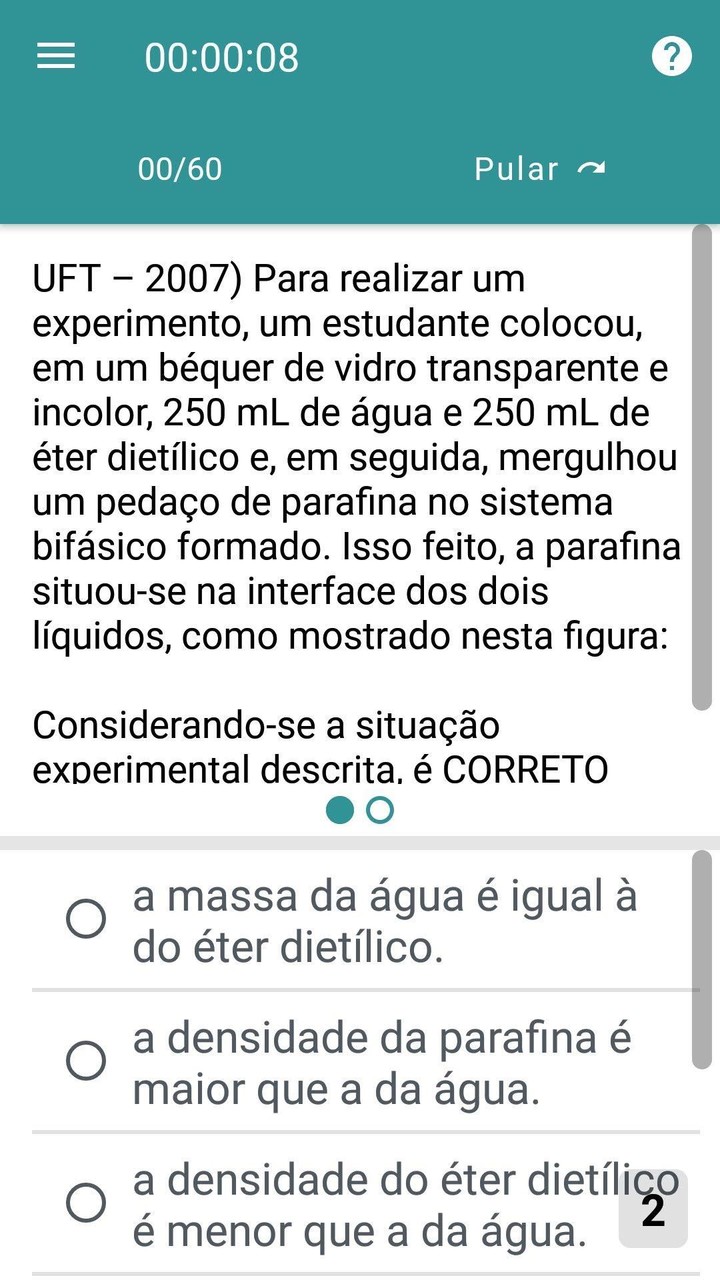Click the empty second page indicator dot
Image resolution: width=720 pixels, height=1280 pixels.
(381, 810)
